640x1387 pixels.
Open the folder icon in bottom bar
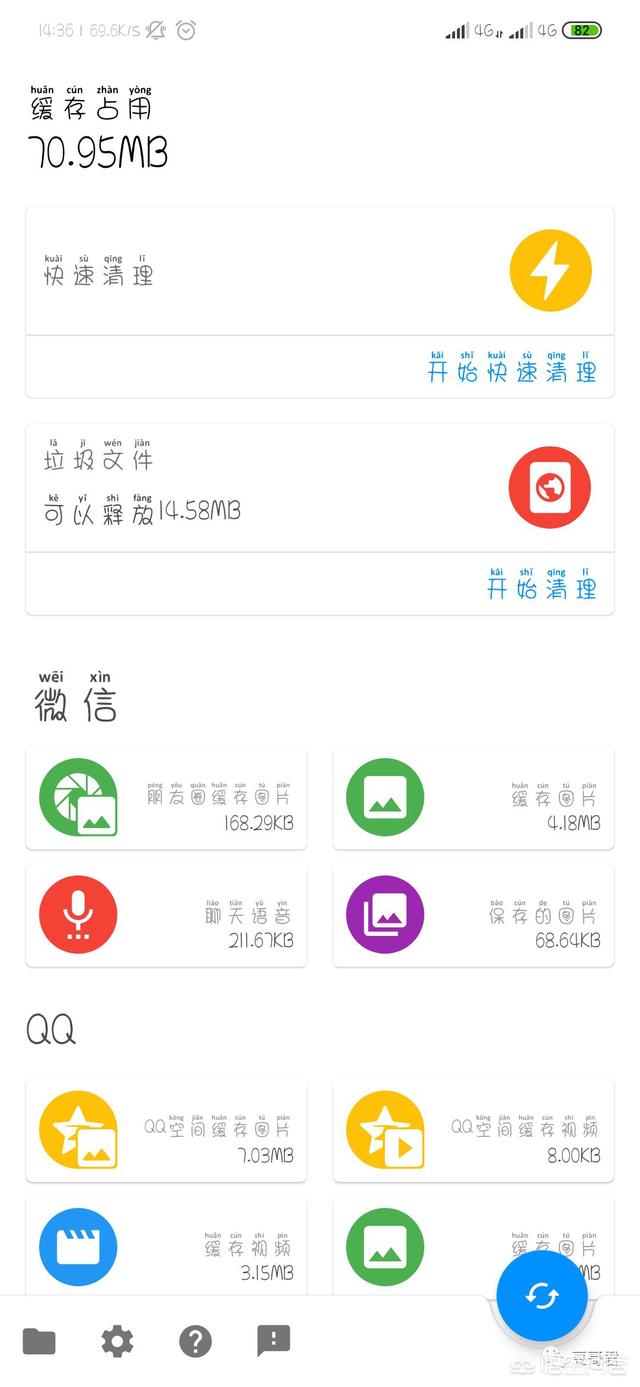39,1341
